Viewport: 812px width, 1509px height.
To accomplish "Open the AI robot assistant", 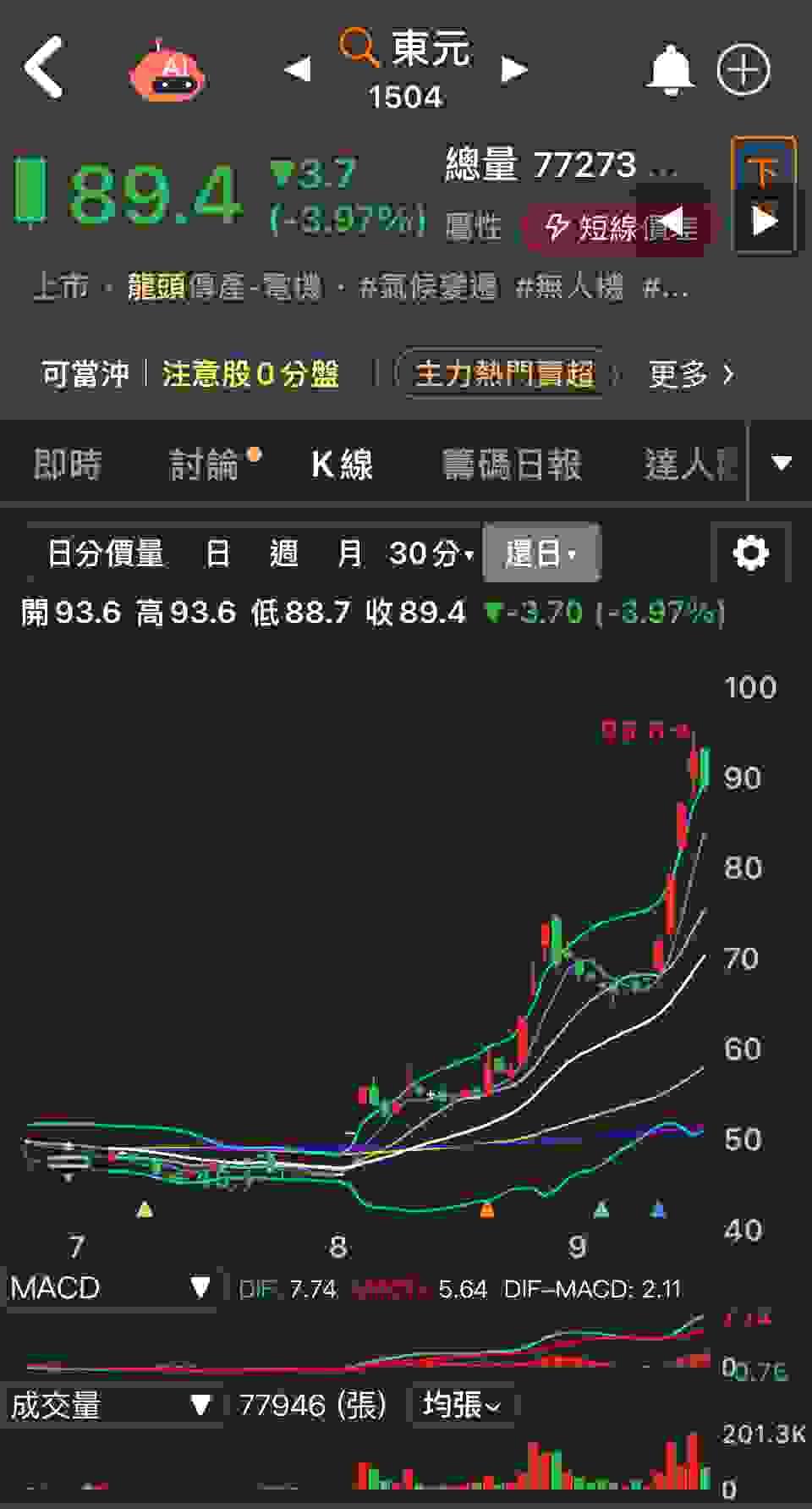I will (167, 71).
